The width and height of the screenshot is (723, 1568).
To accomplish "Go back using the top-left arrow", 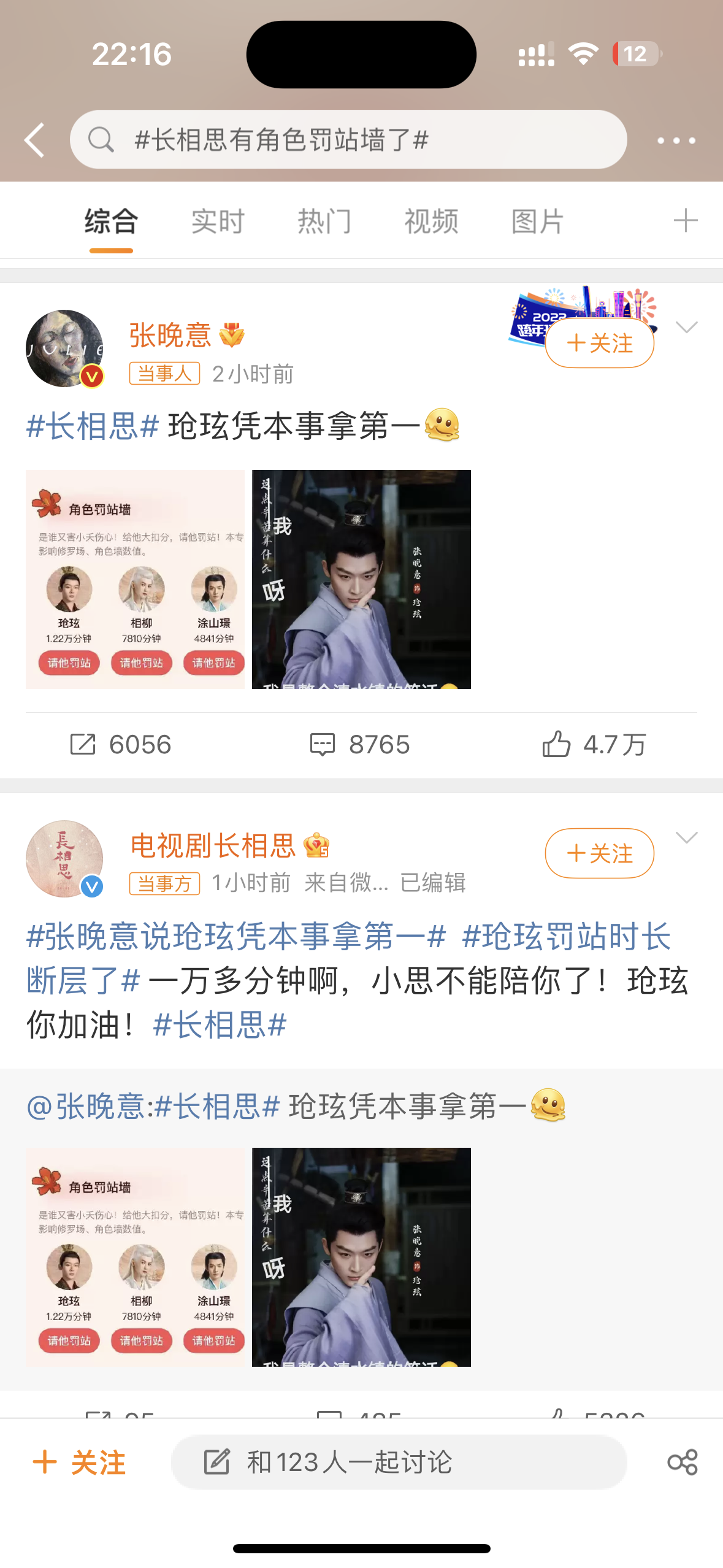I will coord(35,140).
